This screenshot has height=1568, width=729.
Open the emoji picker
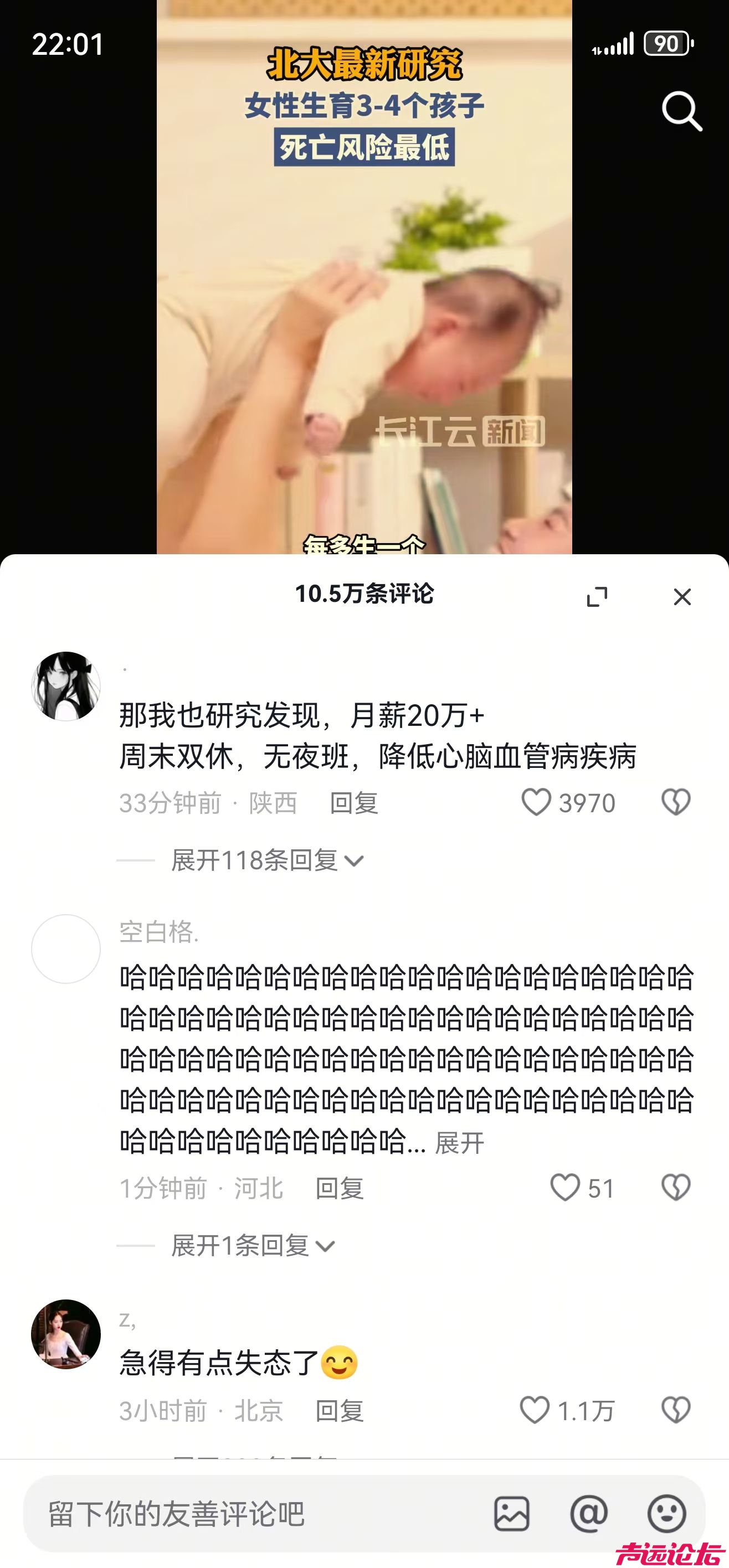(666, 1513)
